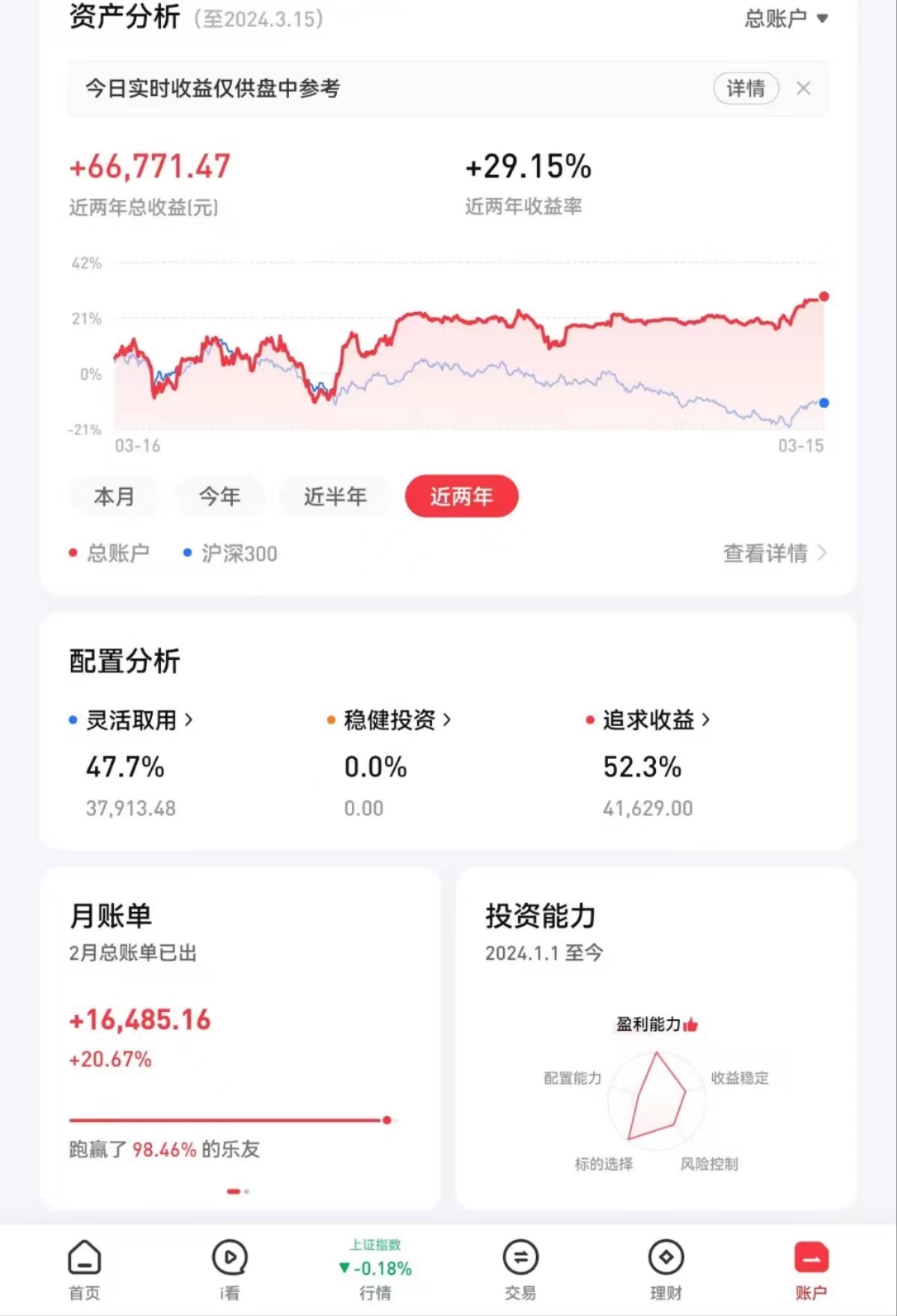Image resolution: width=897 pixels, height=1316 pixels.
Task: Select the 近两年 range chip
Action: [x=461, y=496]
